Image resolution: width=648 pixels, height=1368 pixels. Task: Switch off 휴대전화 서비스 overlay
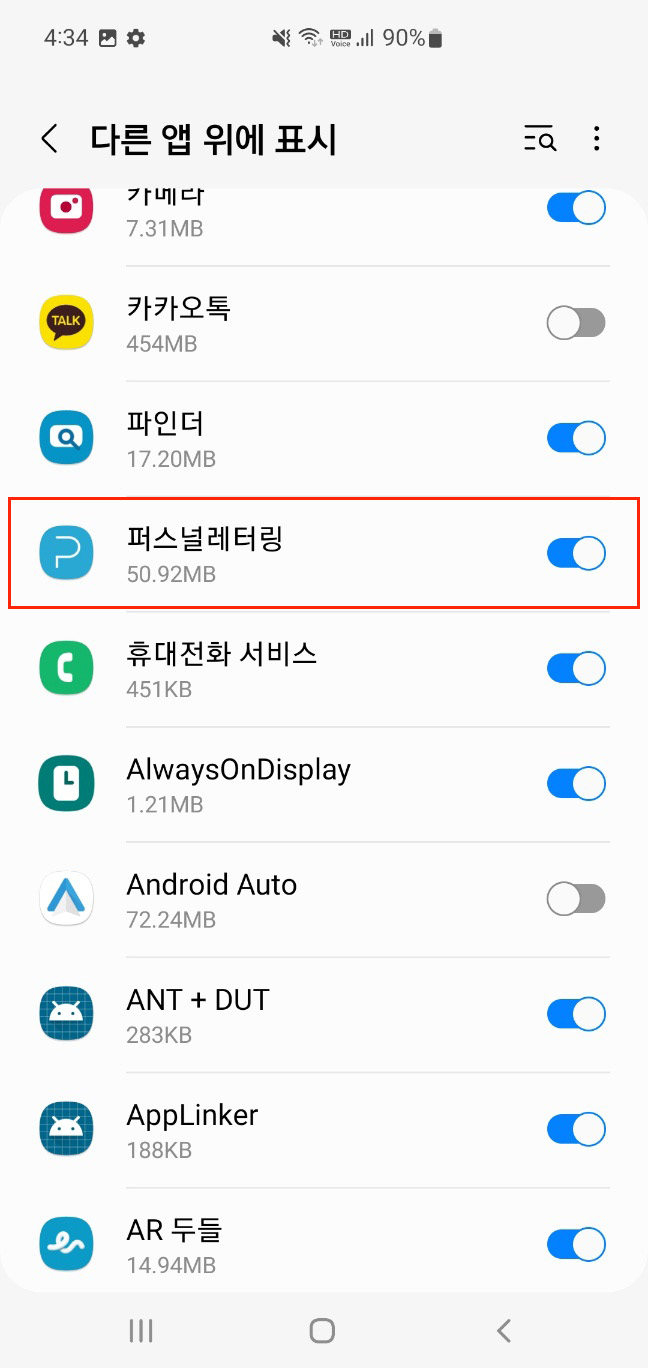click(576, 668)
